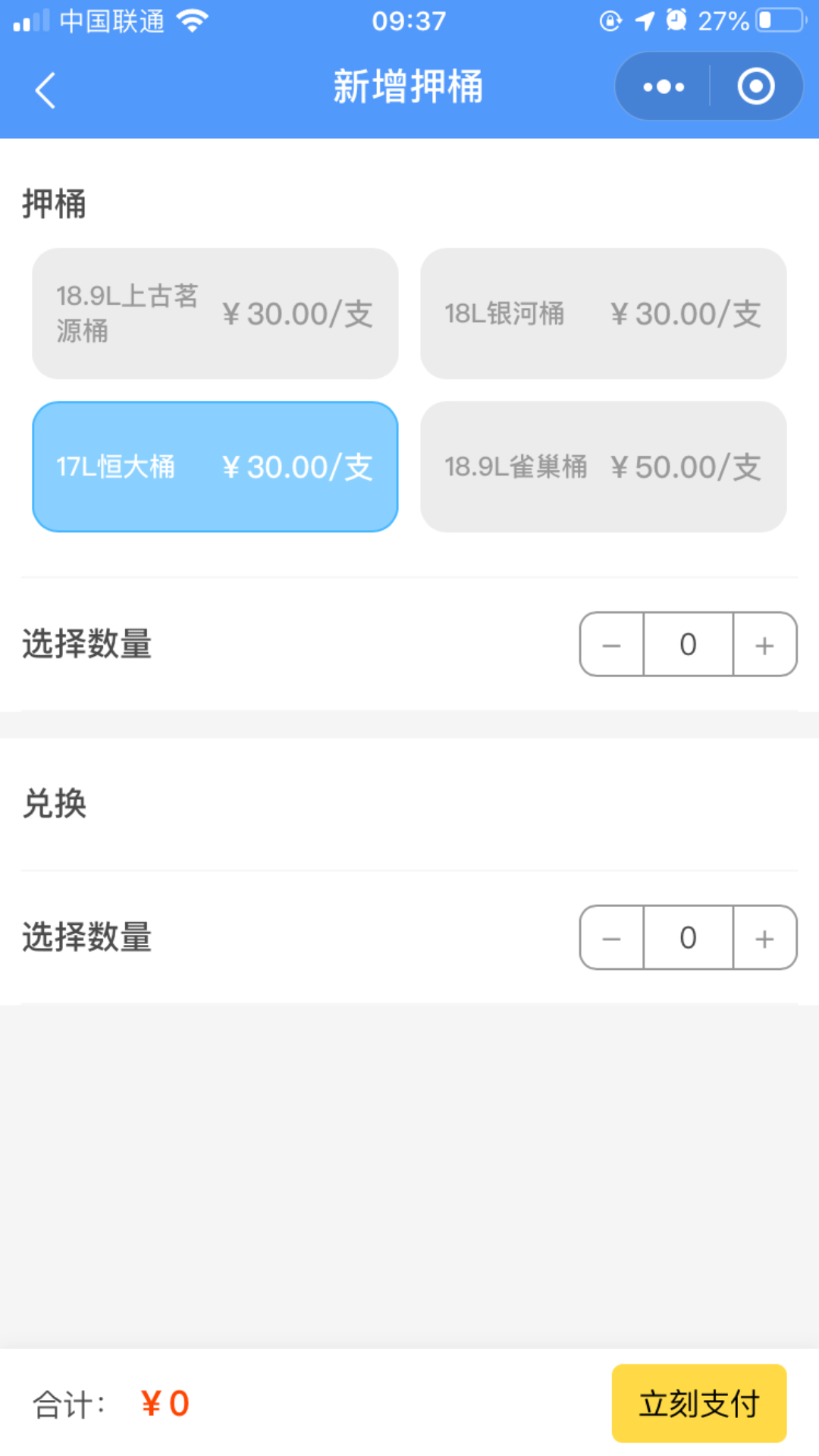Screen dimensions: 819x1456
Task: Tap 立刻支付 to pay now
Action: pos(698,1403)
